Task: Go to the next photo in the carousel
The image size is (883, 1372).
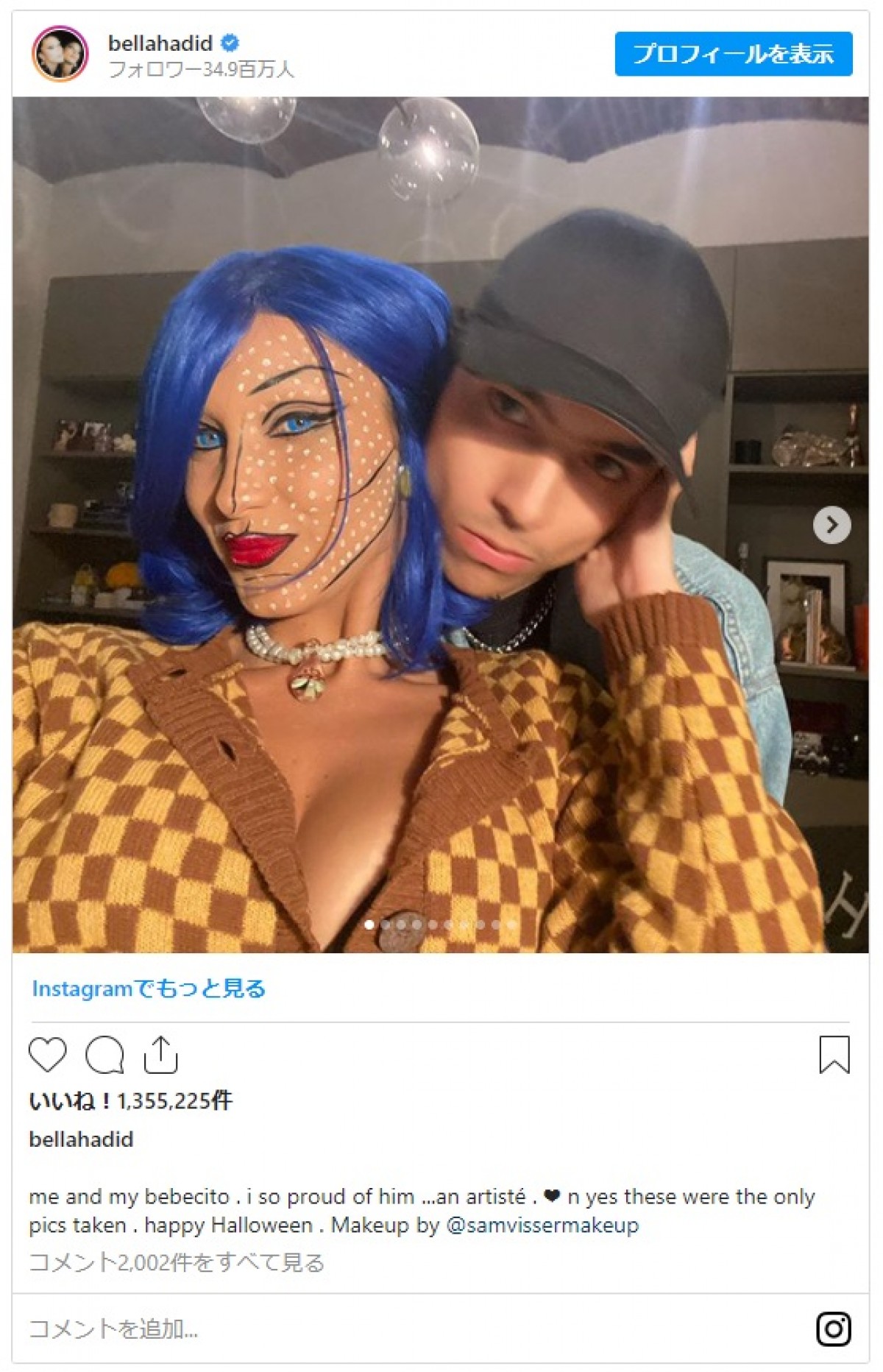Action: [831, 525]
